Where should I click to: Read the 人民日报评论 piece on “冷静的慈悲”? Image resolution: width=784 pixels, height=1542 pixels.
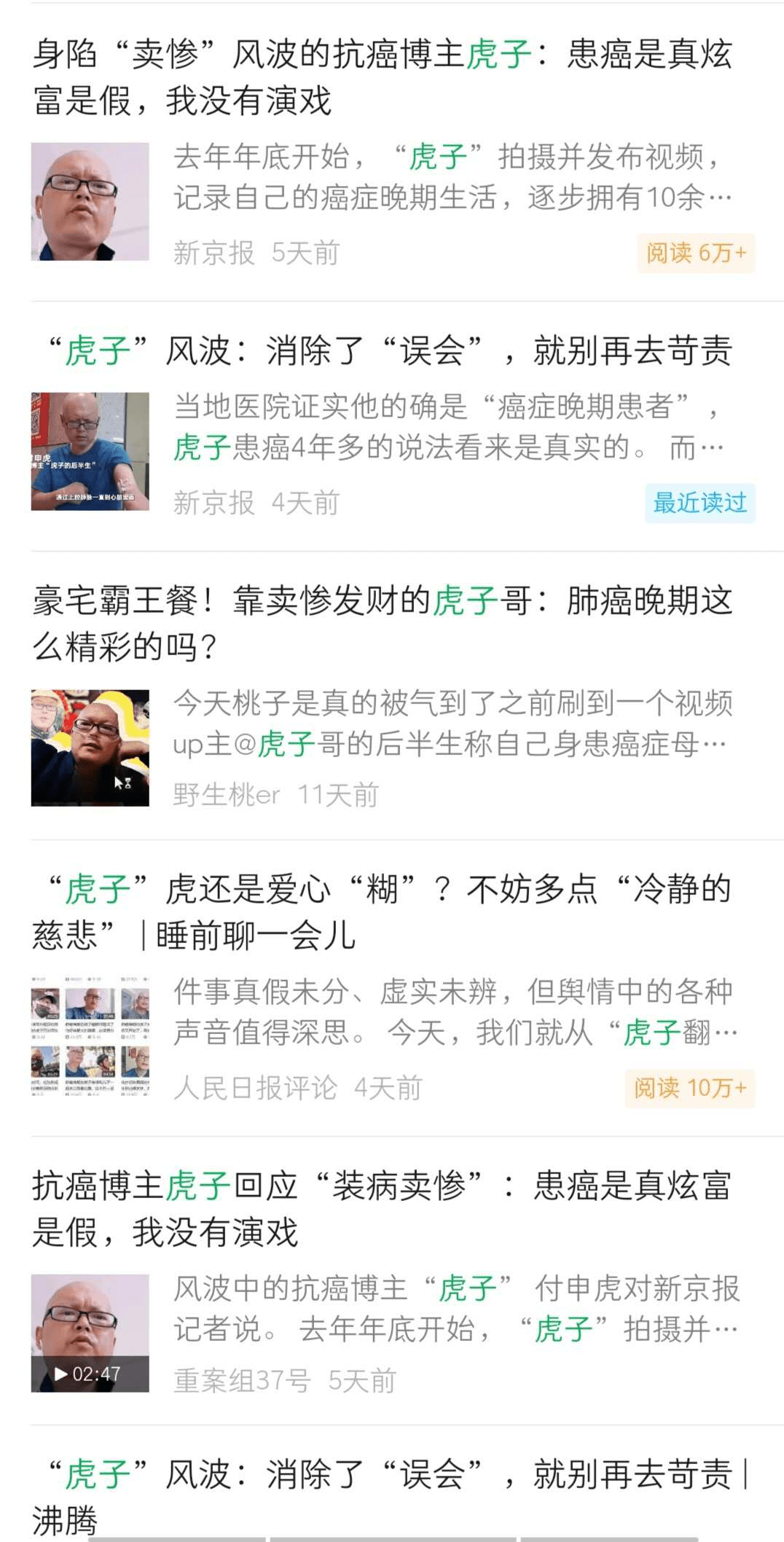point(382,911)
